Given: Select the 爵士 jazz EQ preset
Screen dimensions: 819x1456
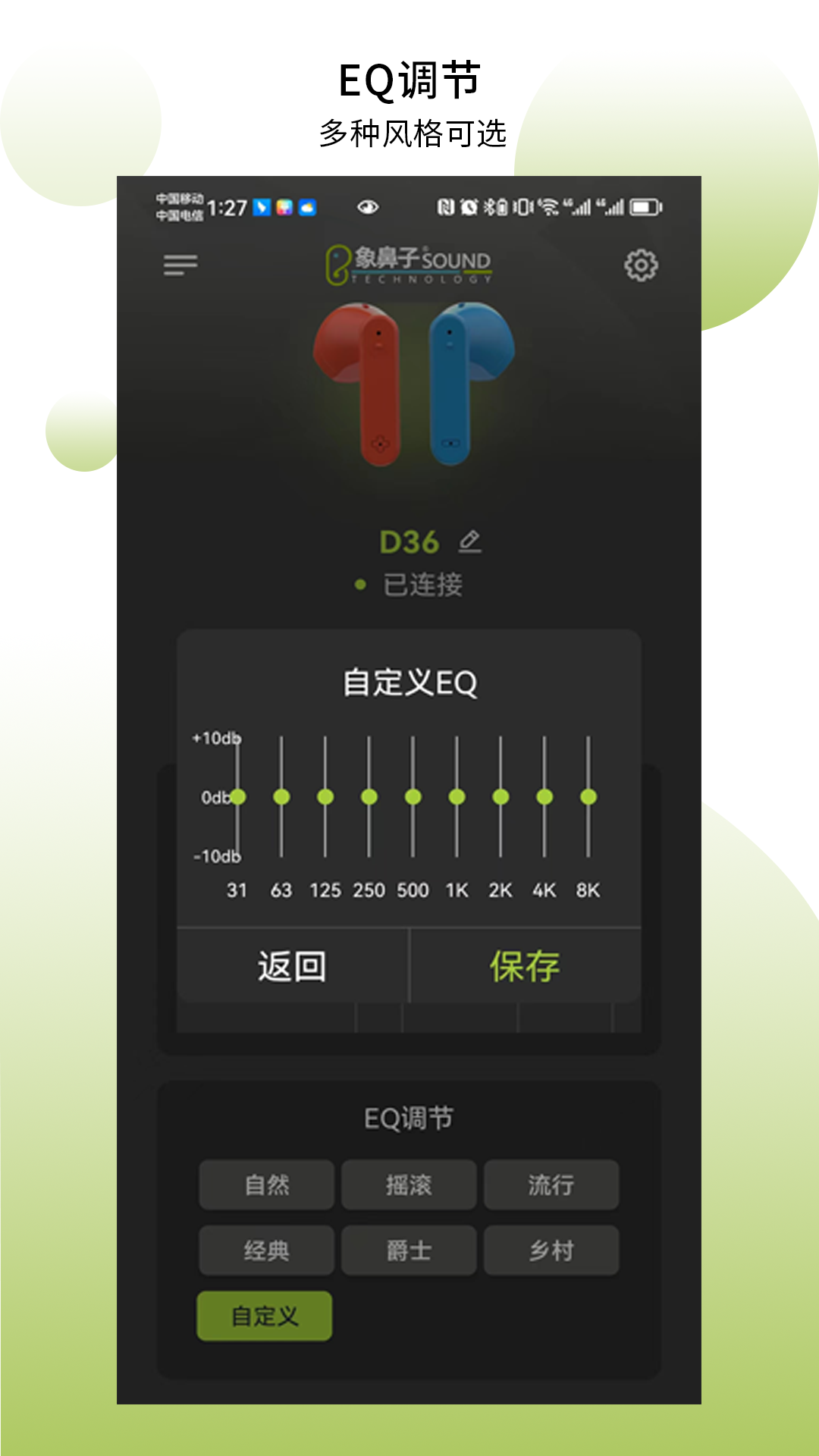Looking at the screenshot, I should click(x=408, y=1250).
